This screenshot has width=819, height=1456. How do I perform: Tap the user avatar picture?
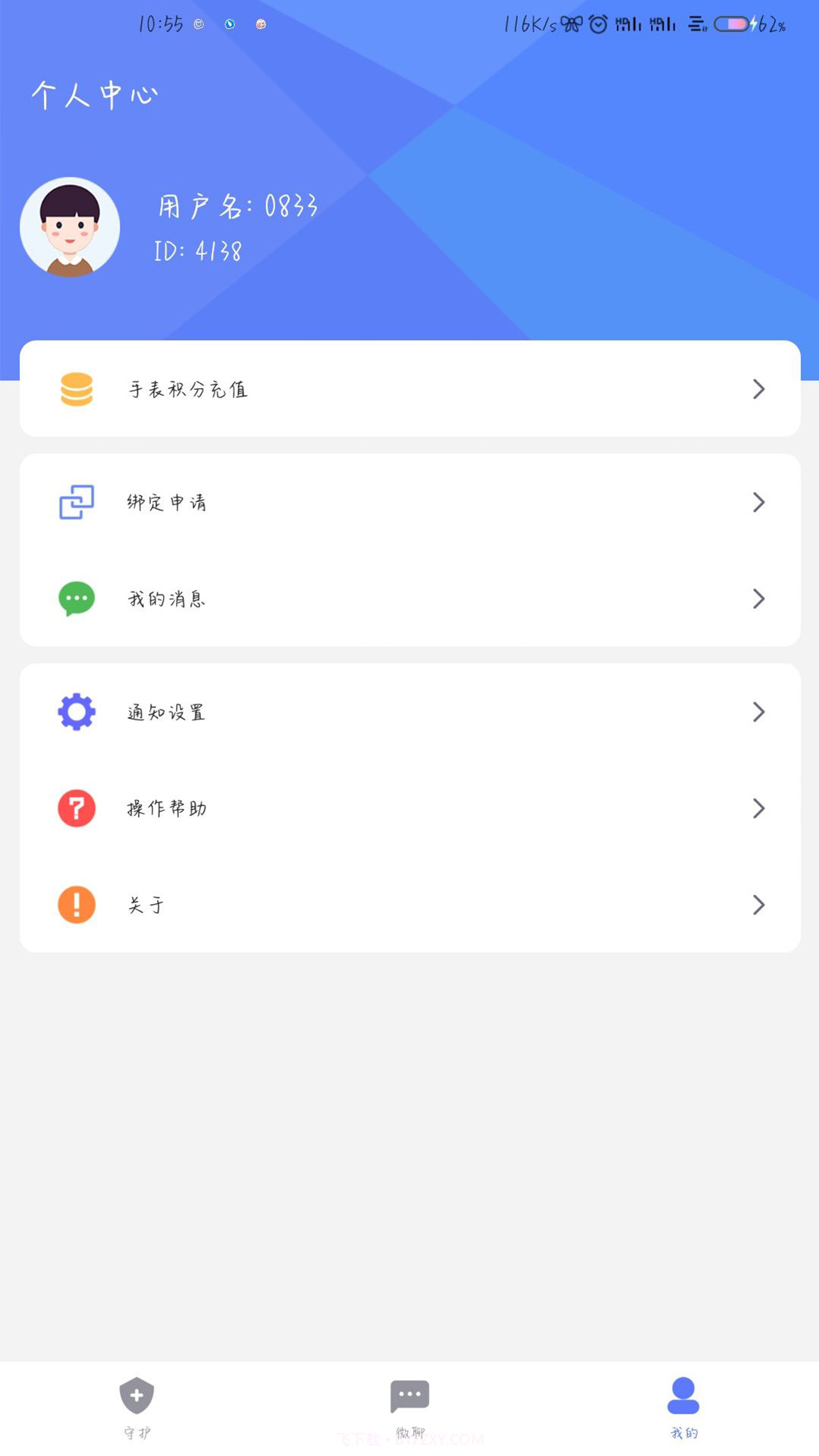pos(69,227)
